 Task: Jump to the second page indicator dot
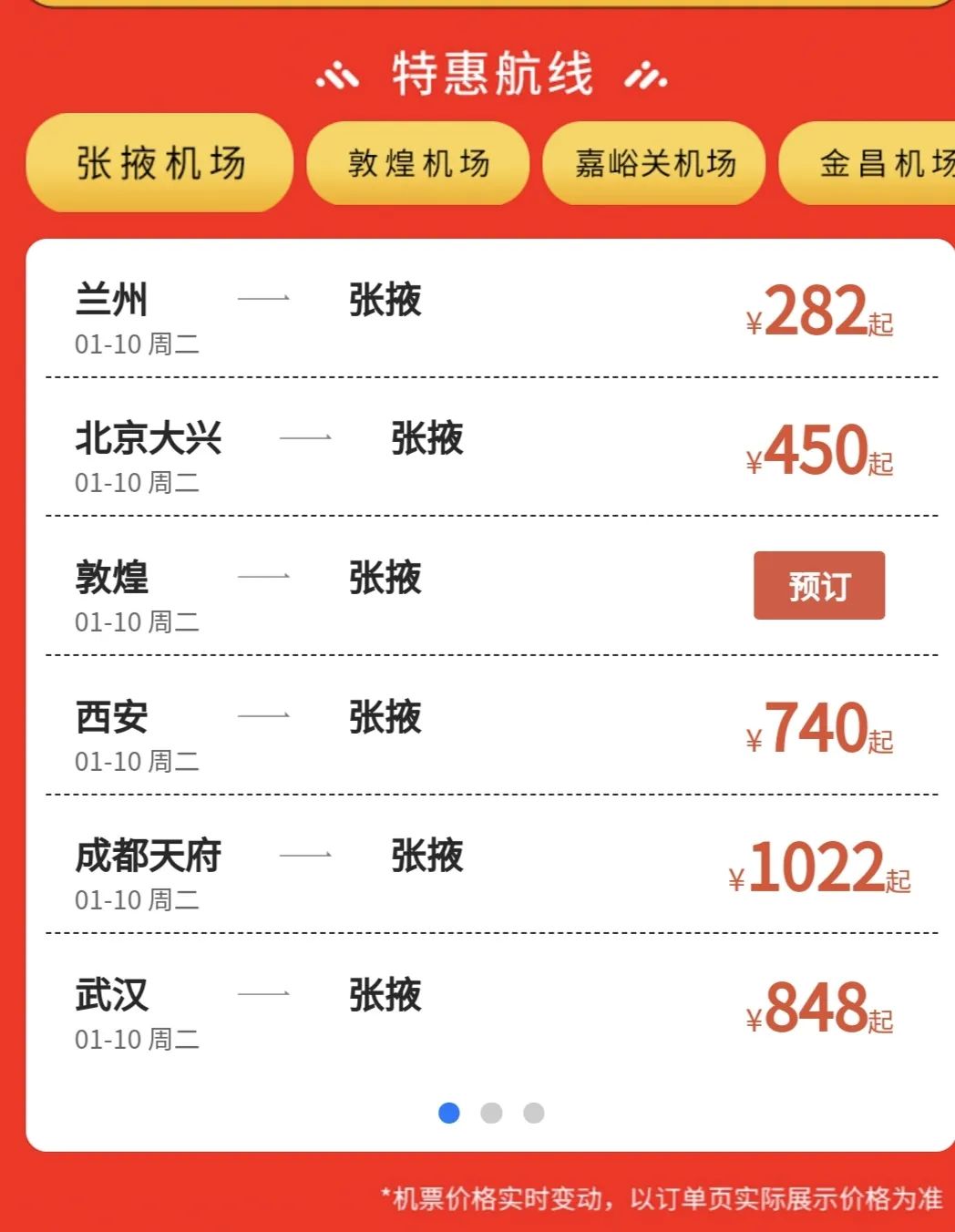491,1113
